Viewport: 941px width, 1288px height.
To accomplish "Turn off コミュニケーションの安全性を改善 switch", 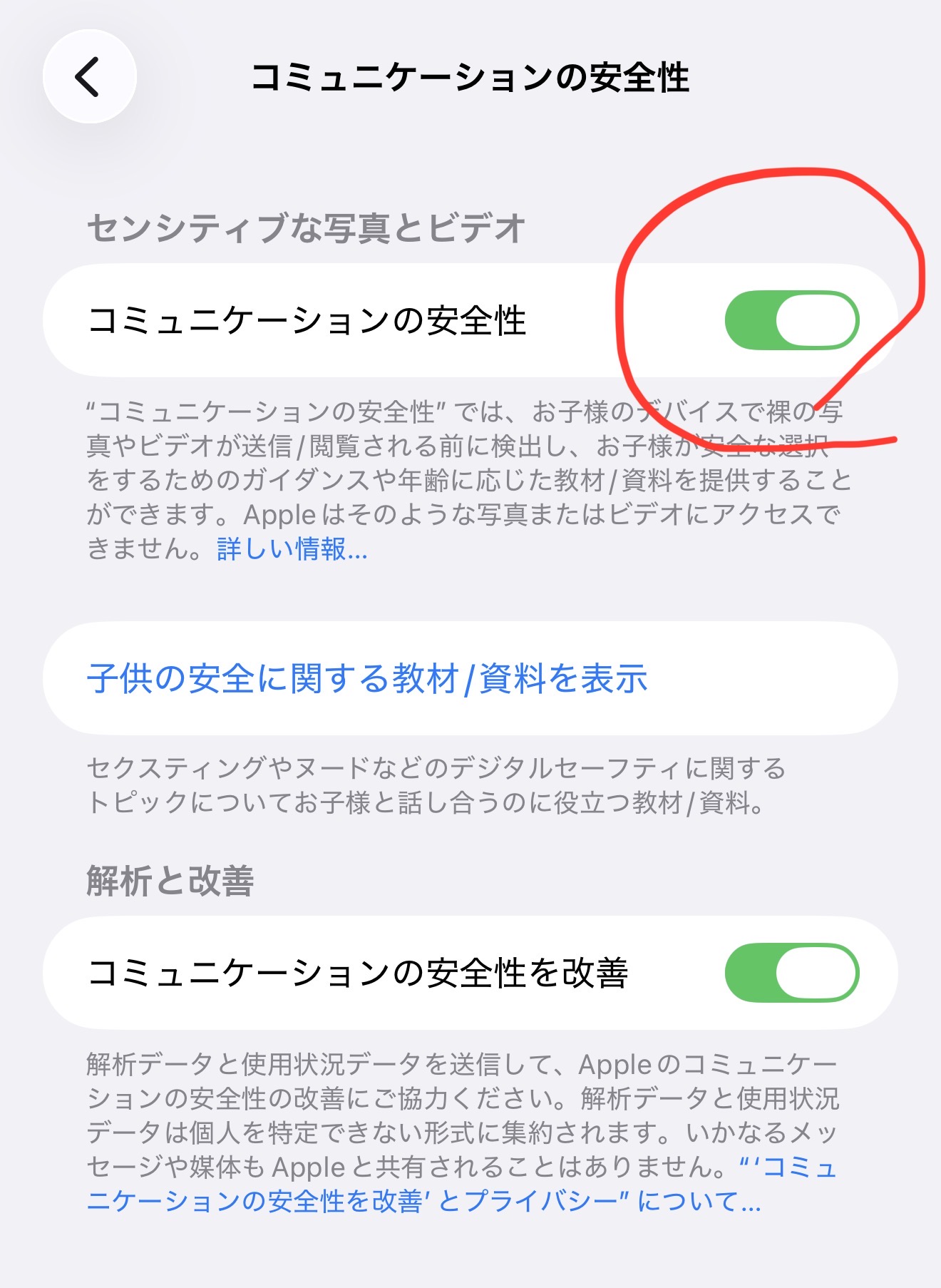I will pos(791,973).
